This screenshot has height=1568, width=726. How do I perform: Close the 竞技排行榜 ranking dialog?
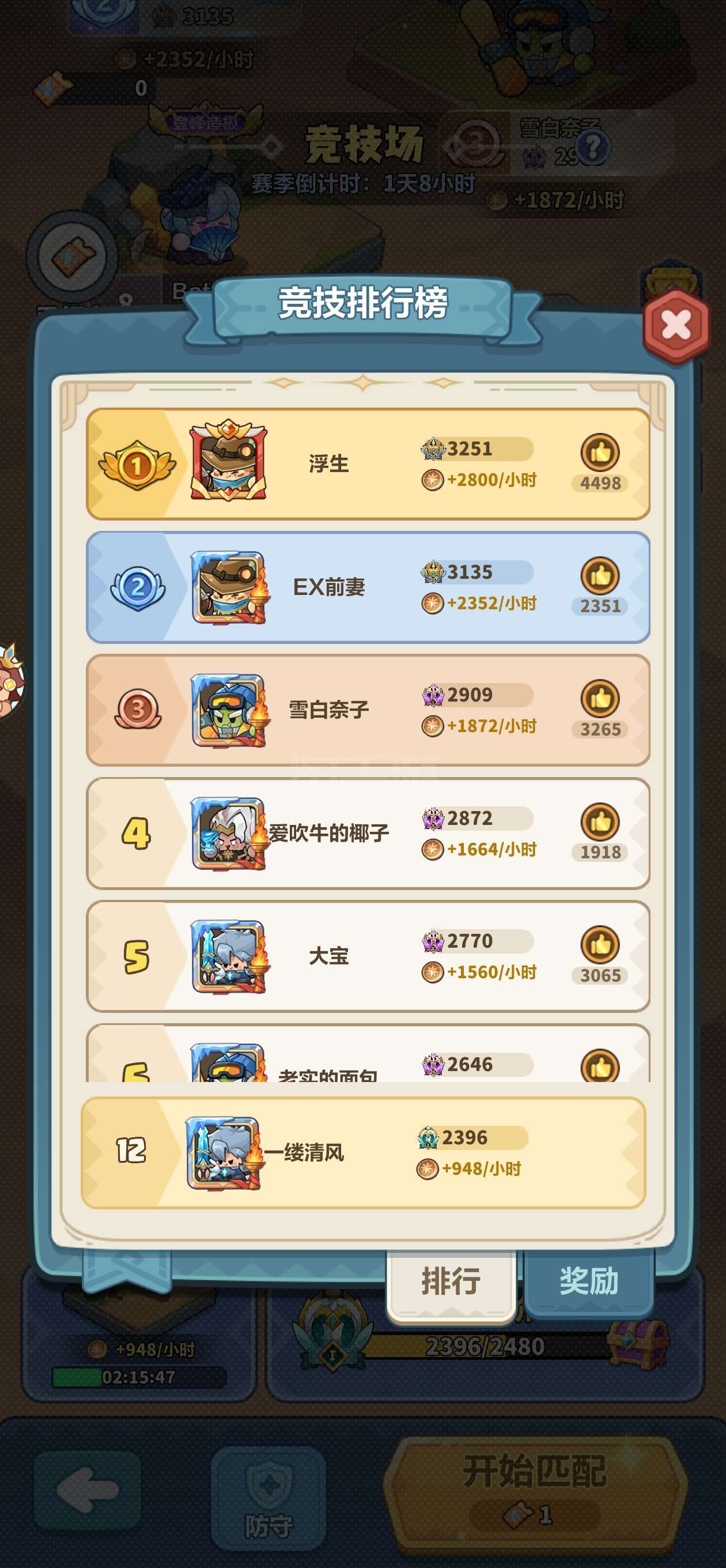(676, 325)
